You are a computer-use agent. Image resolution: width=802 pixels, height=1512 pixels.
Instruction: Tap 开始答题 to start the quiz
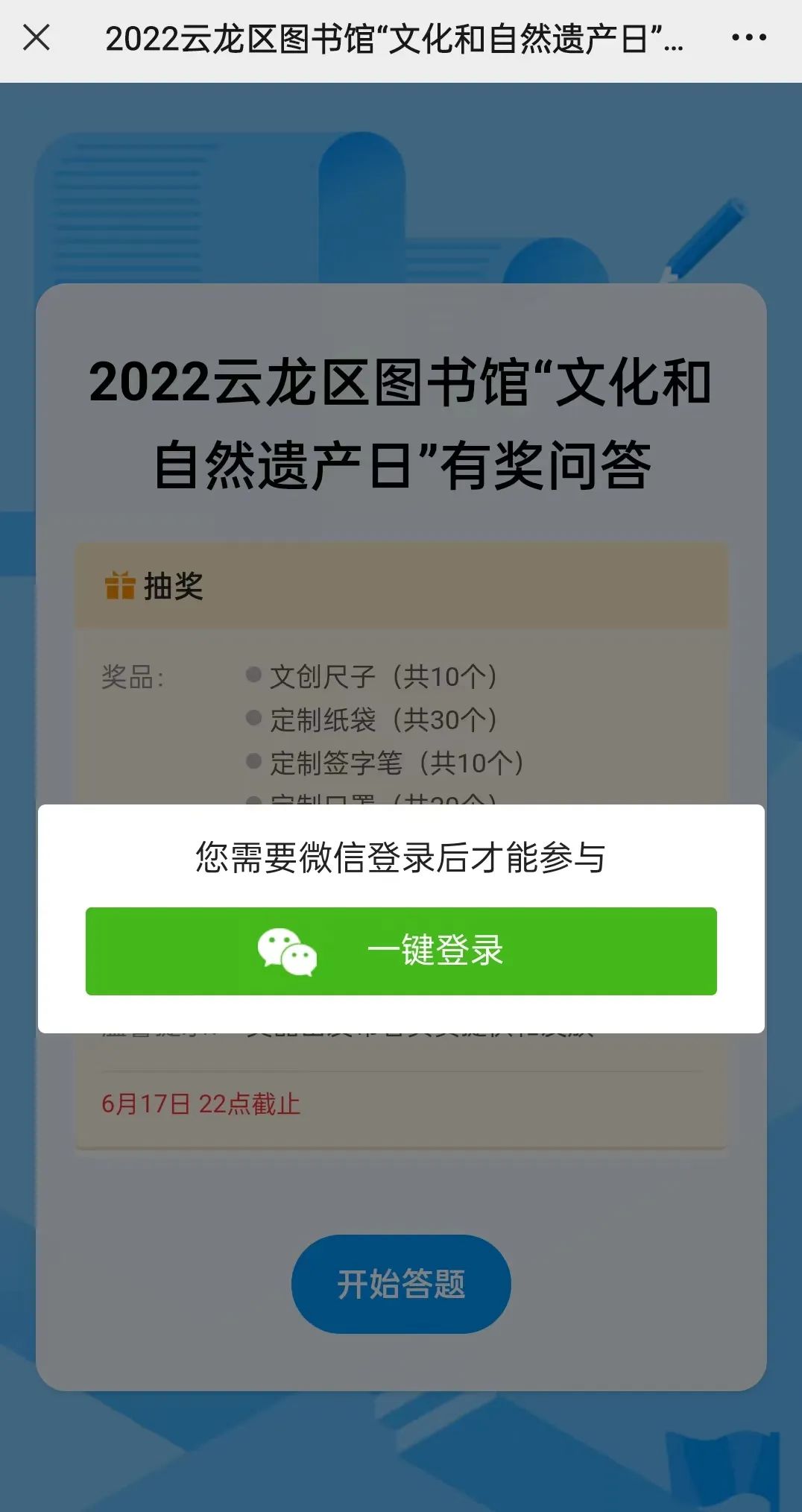[401, 1284]
